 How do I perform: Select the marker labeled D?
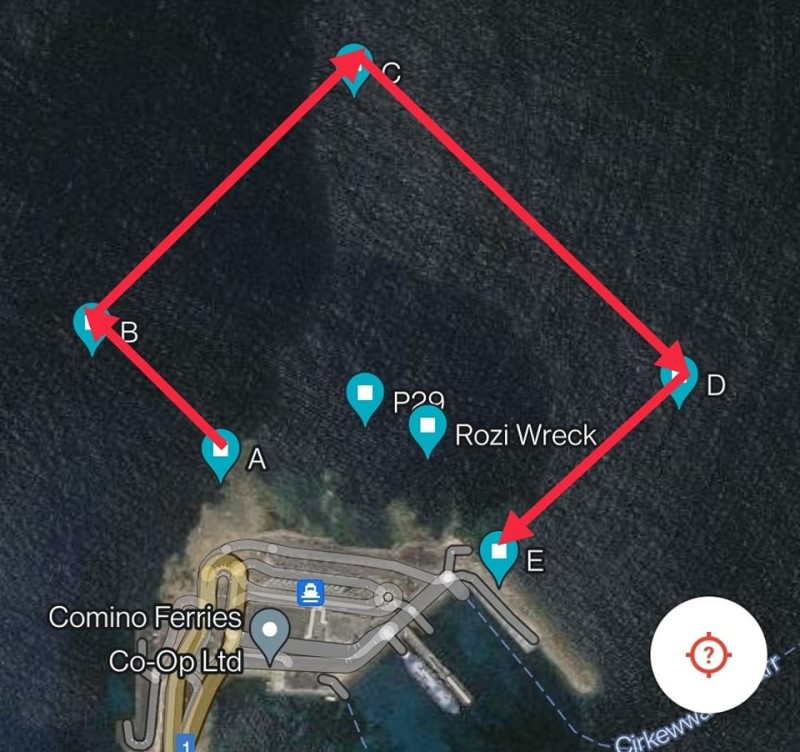tap(680, 378)
